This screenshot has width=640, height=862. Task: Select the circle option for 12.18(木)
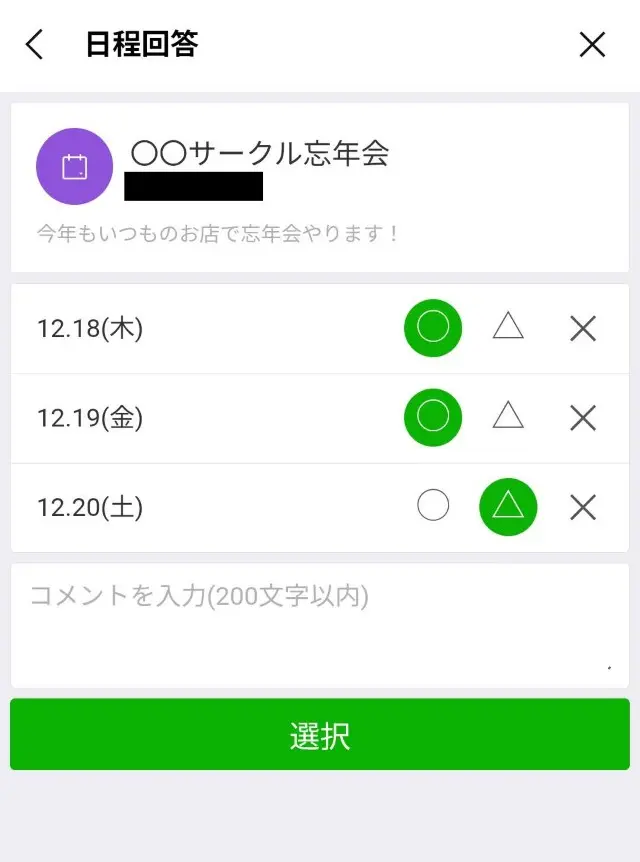click(433, 328)
